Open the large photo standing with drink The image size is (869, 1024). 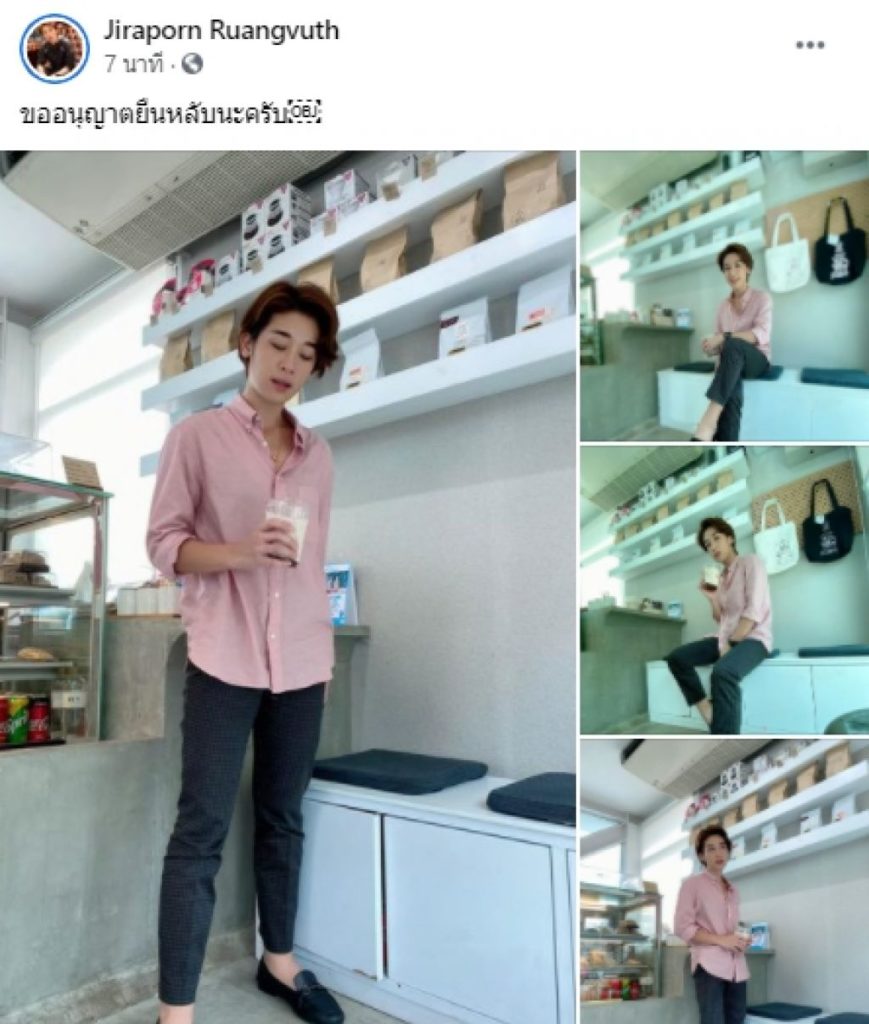(288, 587)
